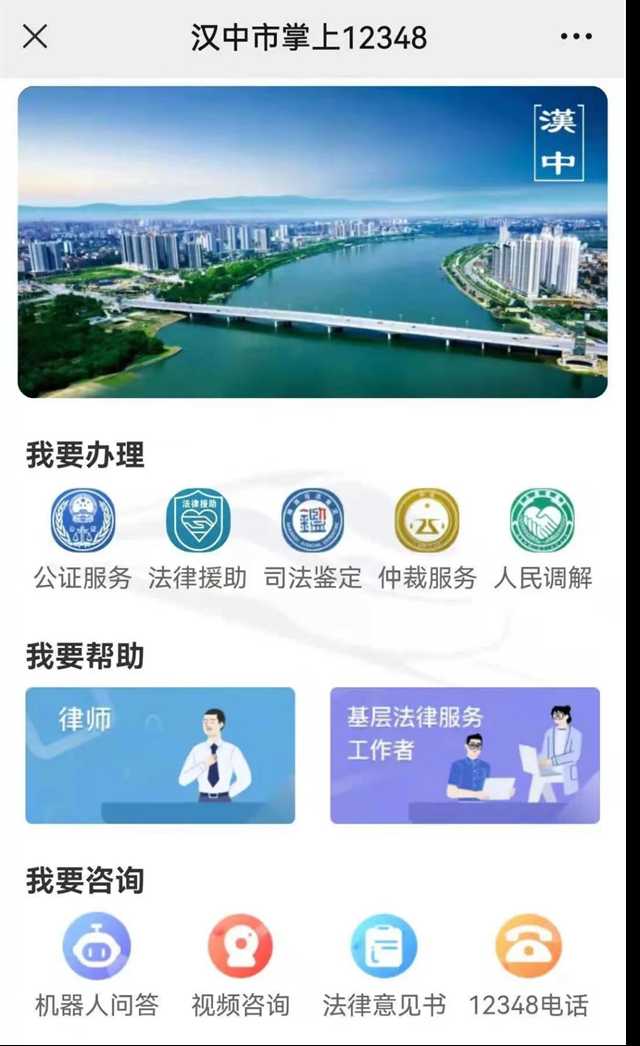
Task: Go to 司法鉴定 judicial appraisal
Action: [312, 521]
